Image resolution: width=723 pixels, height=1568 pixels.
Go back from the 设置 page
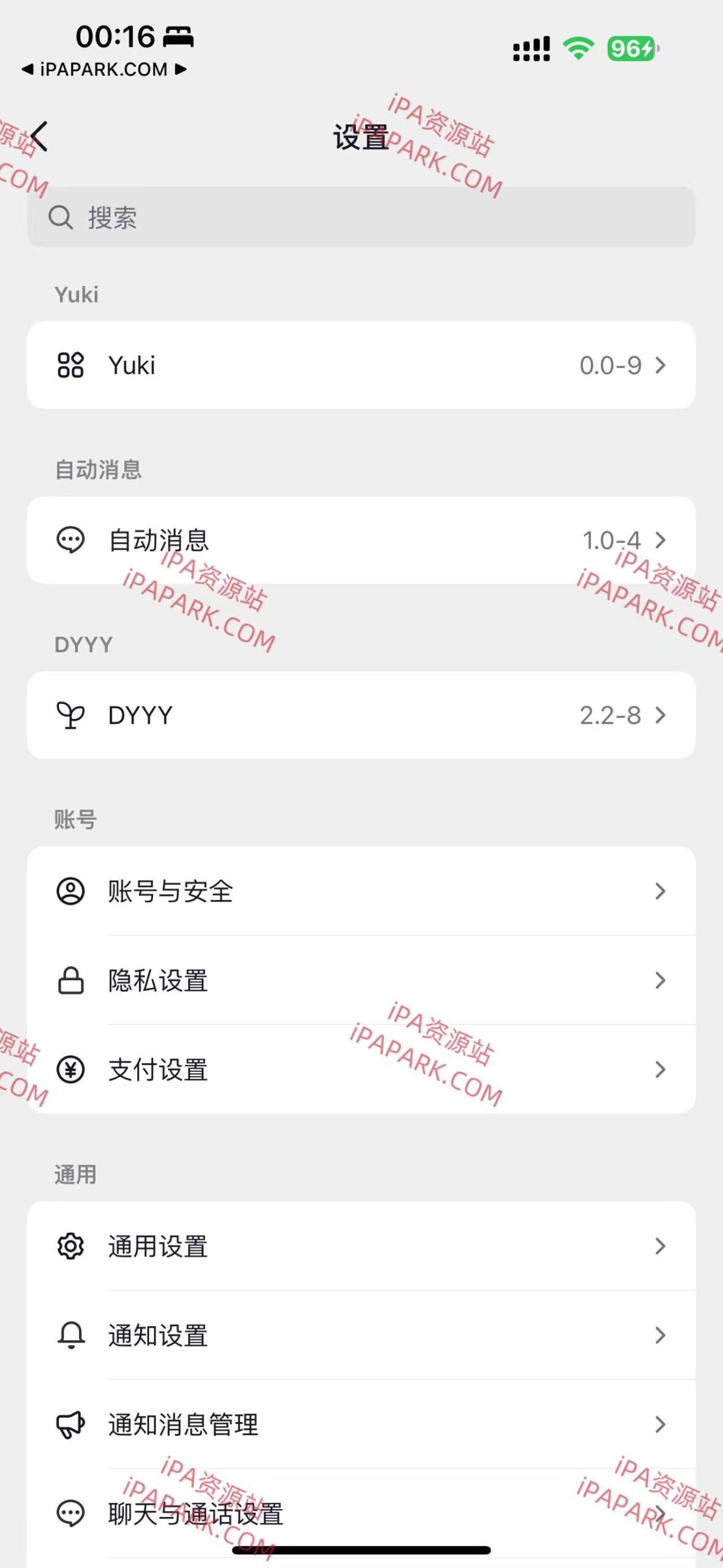39,136
